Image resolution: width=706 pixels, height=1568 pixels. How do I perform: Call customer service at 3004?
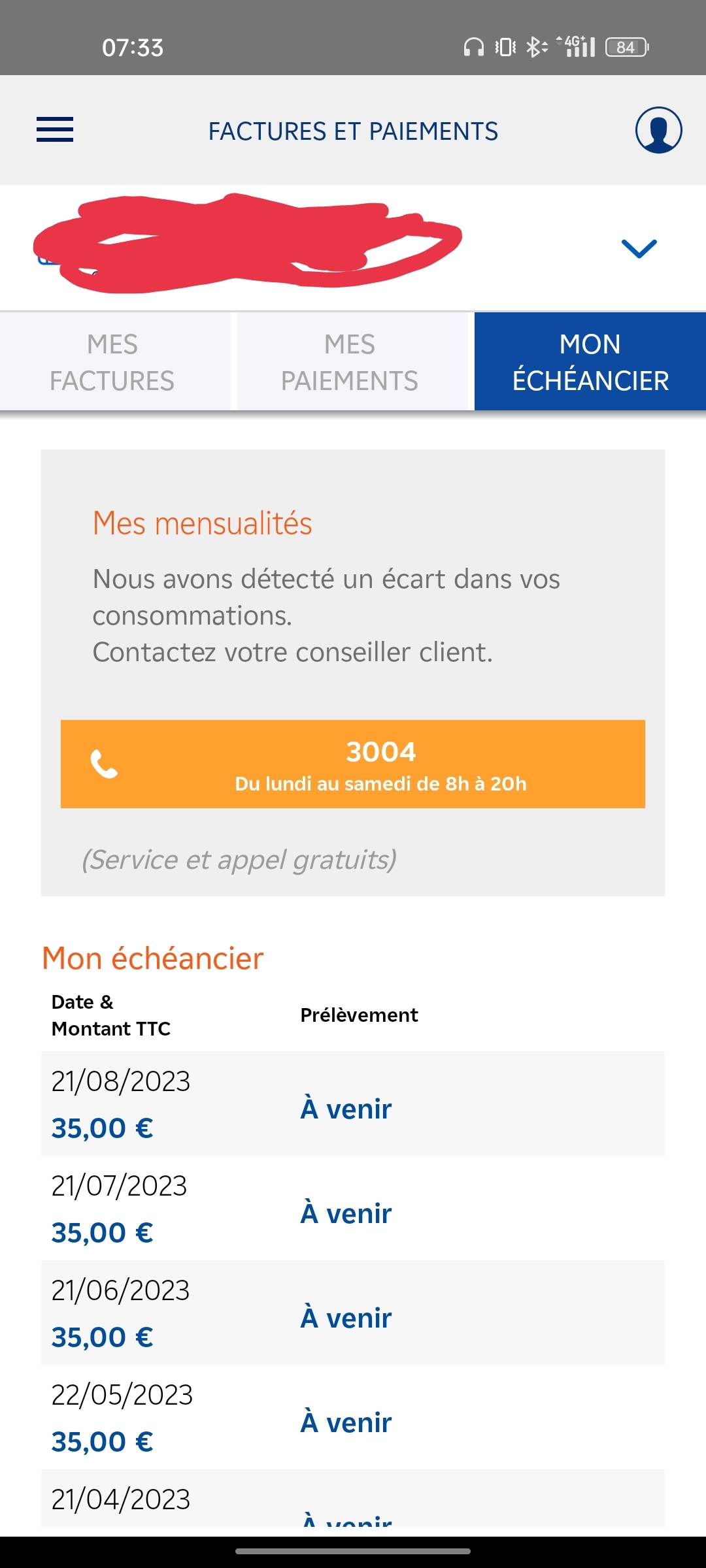point(353,764)
